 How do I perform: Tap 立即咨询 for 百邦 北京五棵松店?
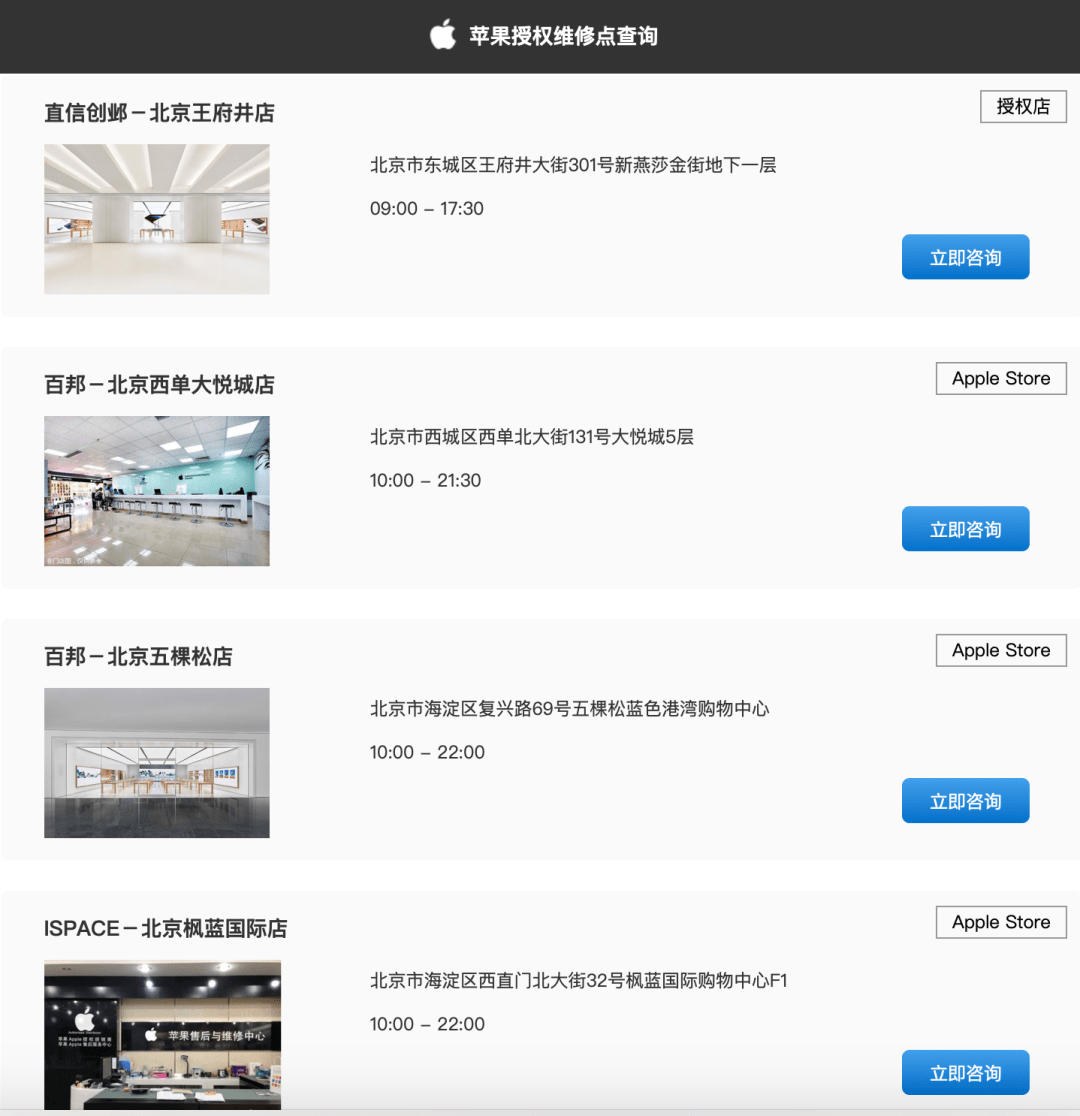(965, 801)
